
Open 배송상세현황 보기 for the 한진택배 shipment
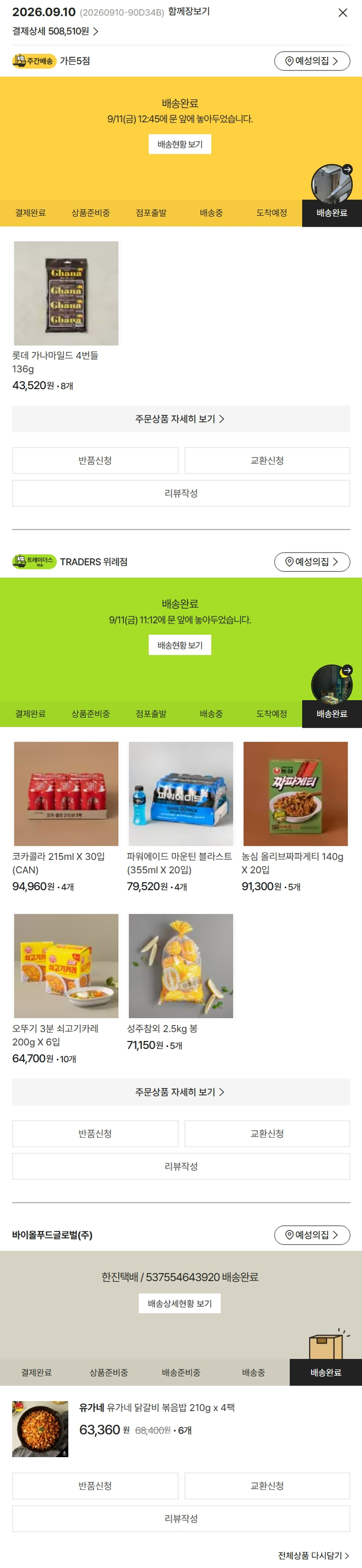pyautogui.click(x=180, y=1303)
